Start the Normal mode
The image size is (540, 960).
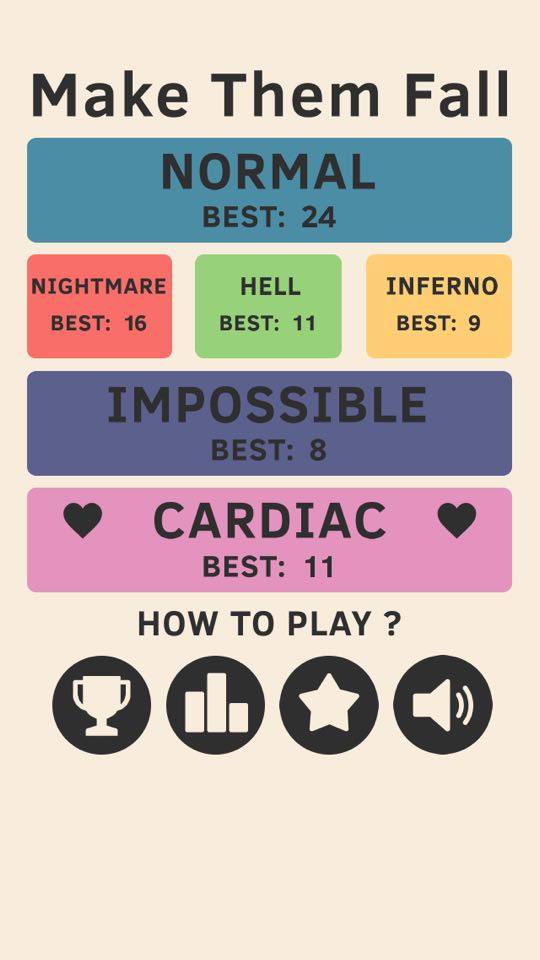(269, 190)
